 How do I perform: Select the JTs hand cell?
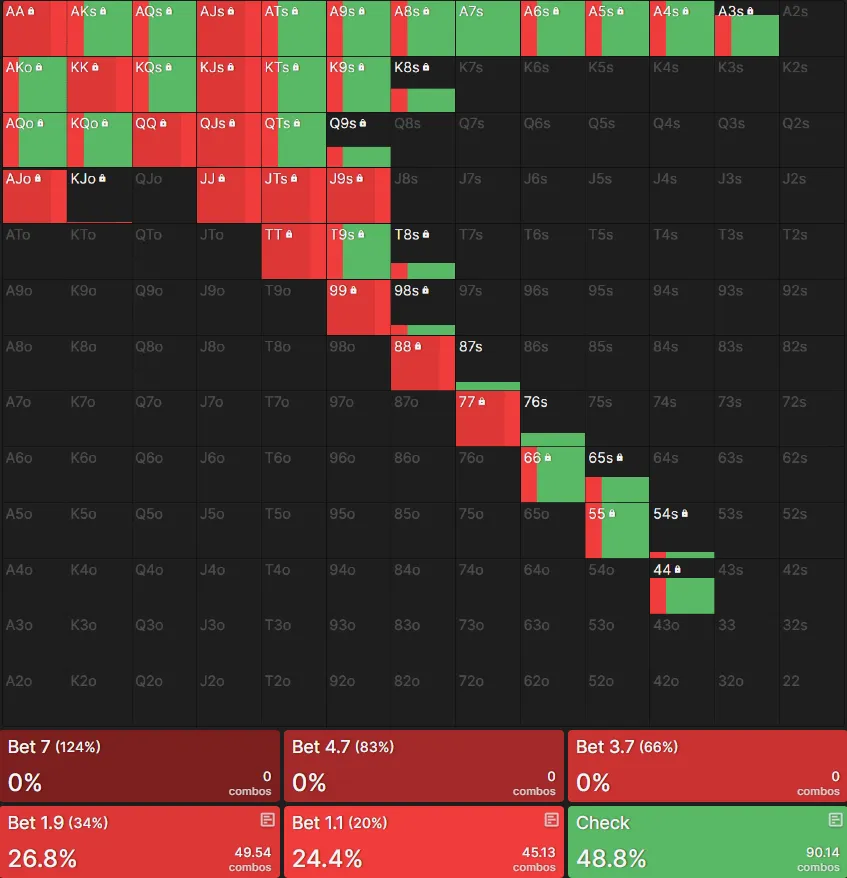pyautogui.click(x=293, y=195)
